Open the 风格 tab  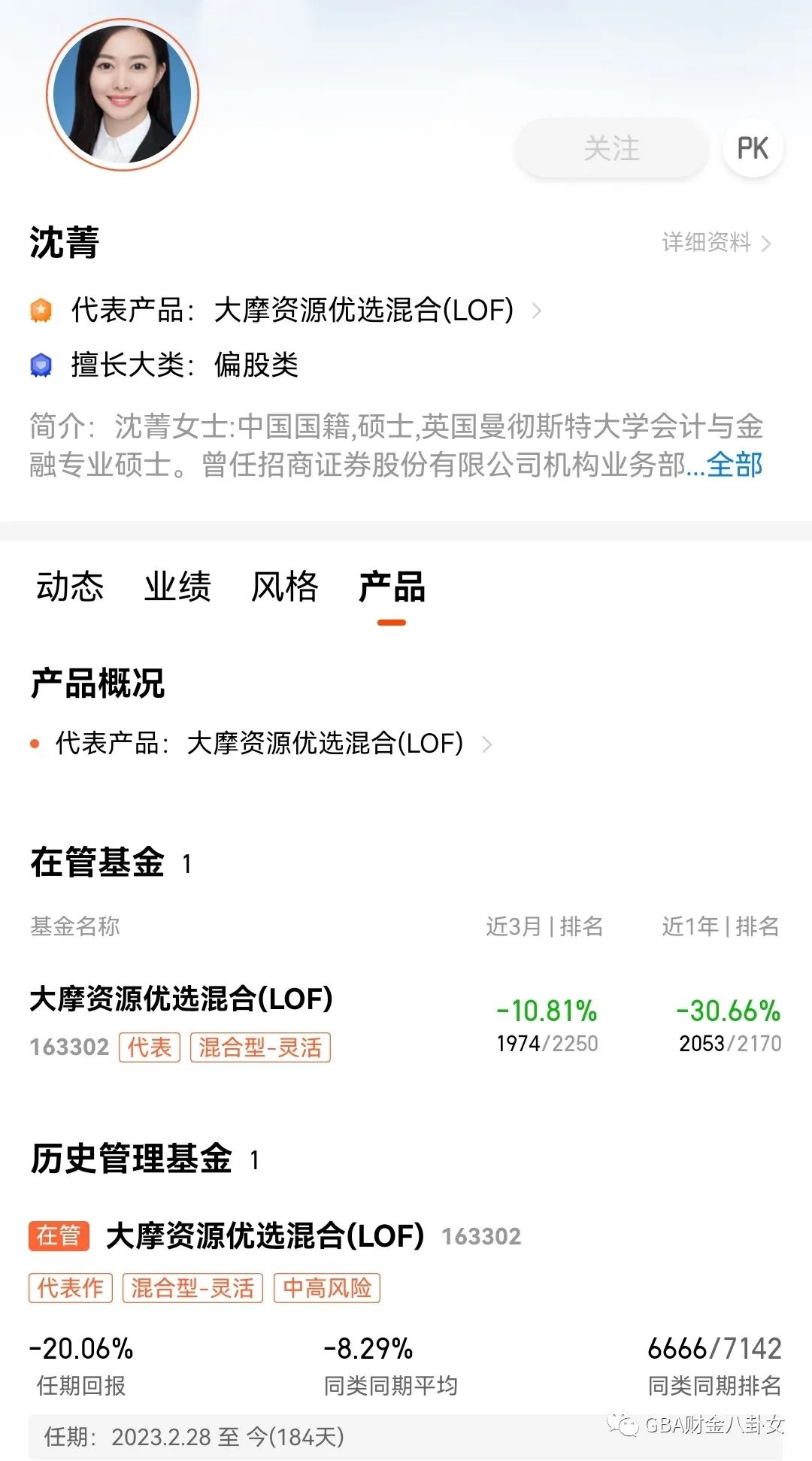[284, 590]
